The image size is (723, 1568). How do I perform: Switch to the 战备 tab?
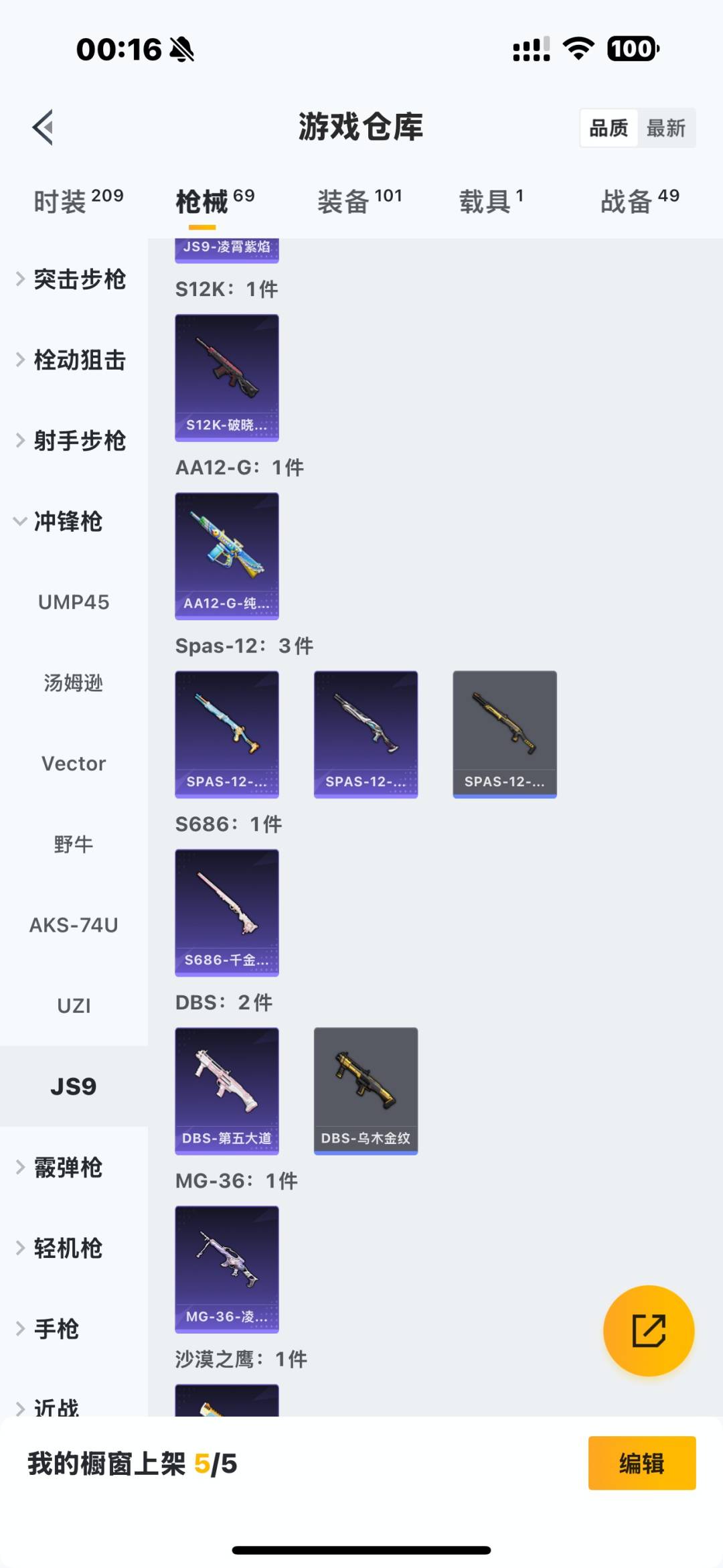(x=639, y=201)
